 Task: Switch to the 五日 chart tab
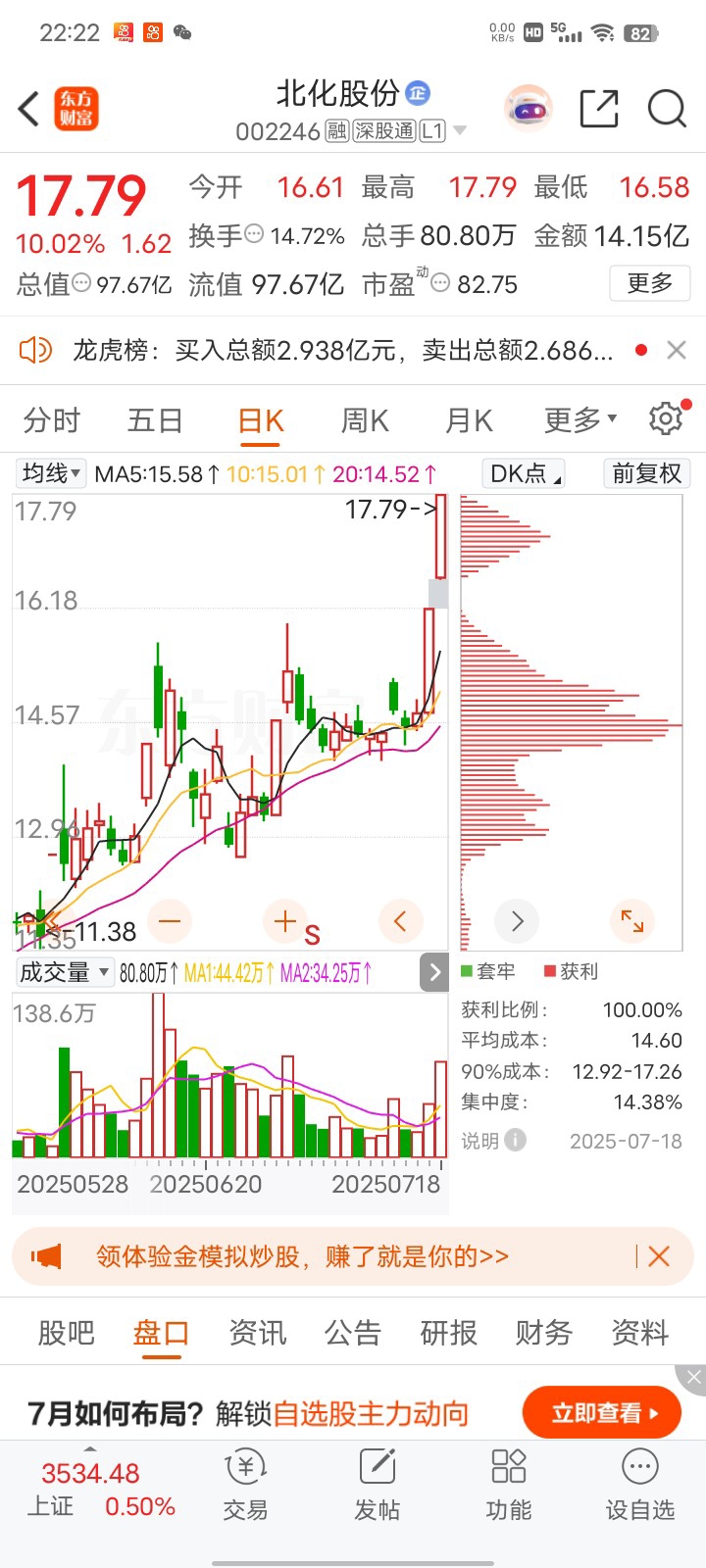(155, 420)
